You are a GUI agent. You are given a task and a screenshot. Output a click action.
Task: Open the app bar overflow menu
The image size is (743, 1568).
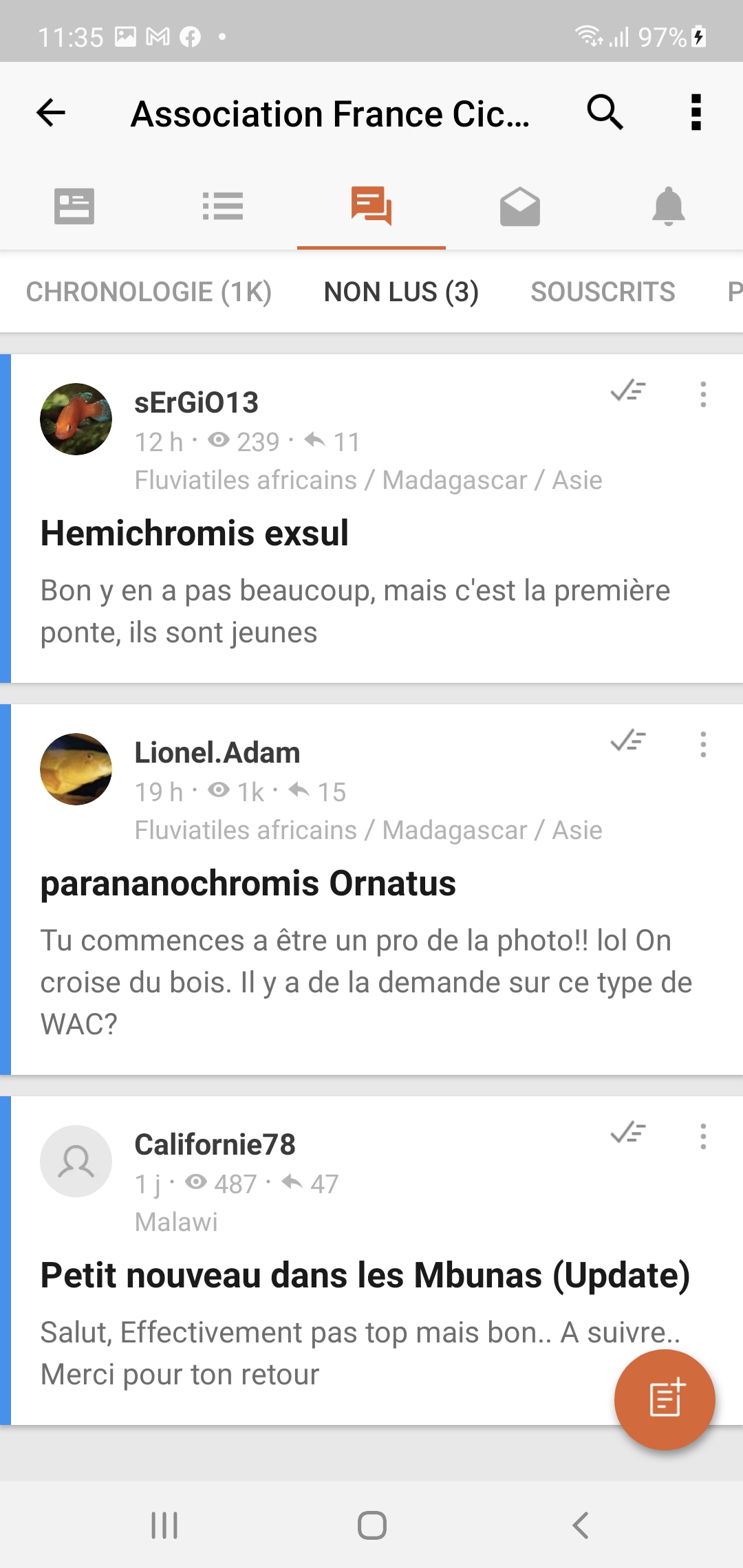[696, 113]
